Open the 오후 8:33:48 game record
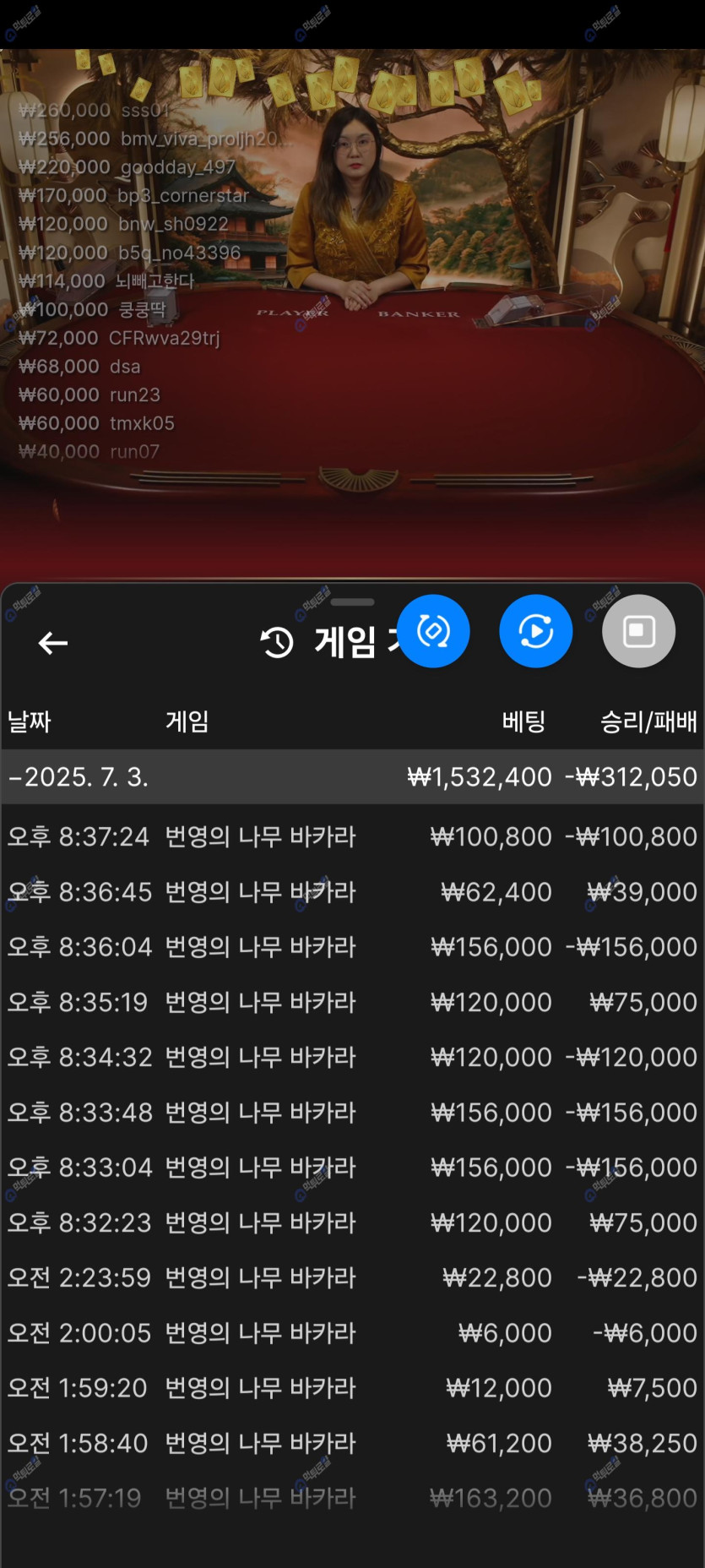 [x=352, y=1112]
